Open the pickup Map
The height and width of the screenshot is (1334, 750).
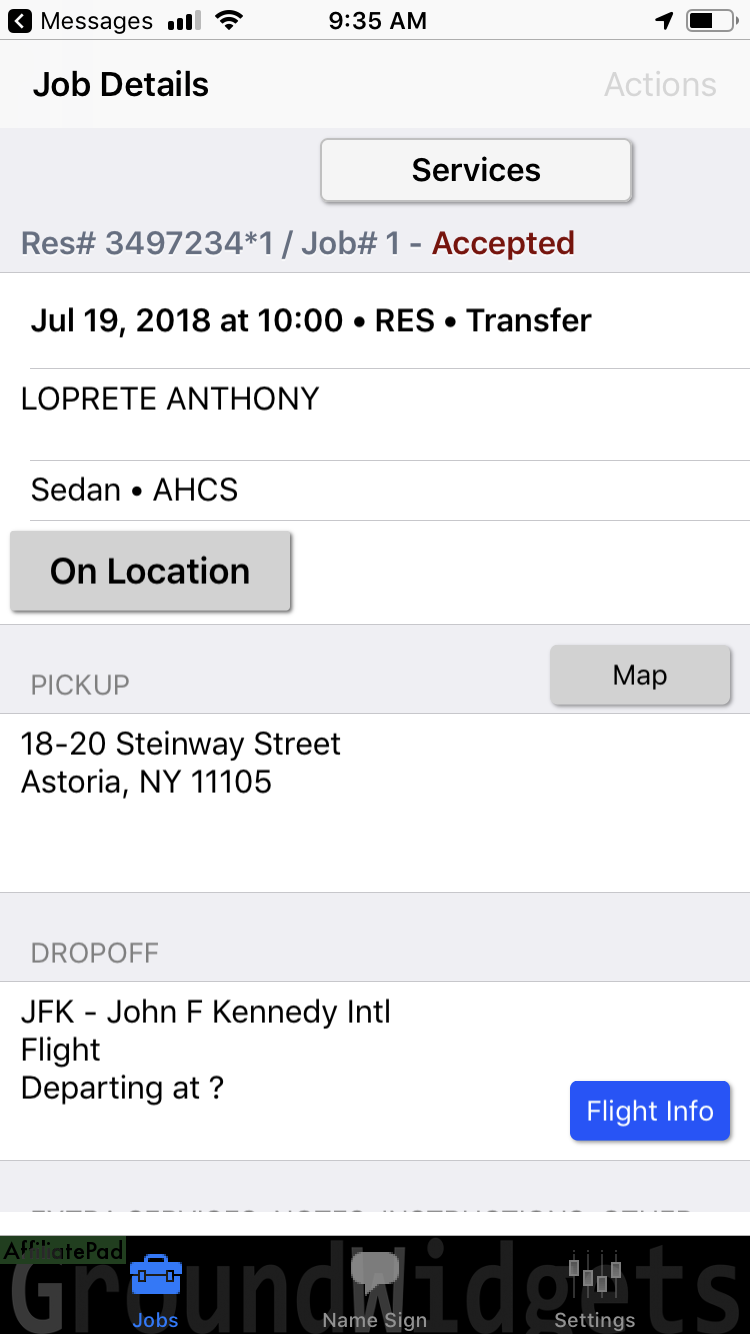640,675
